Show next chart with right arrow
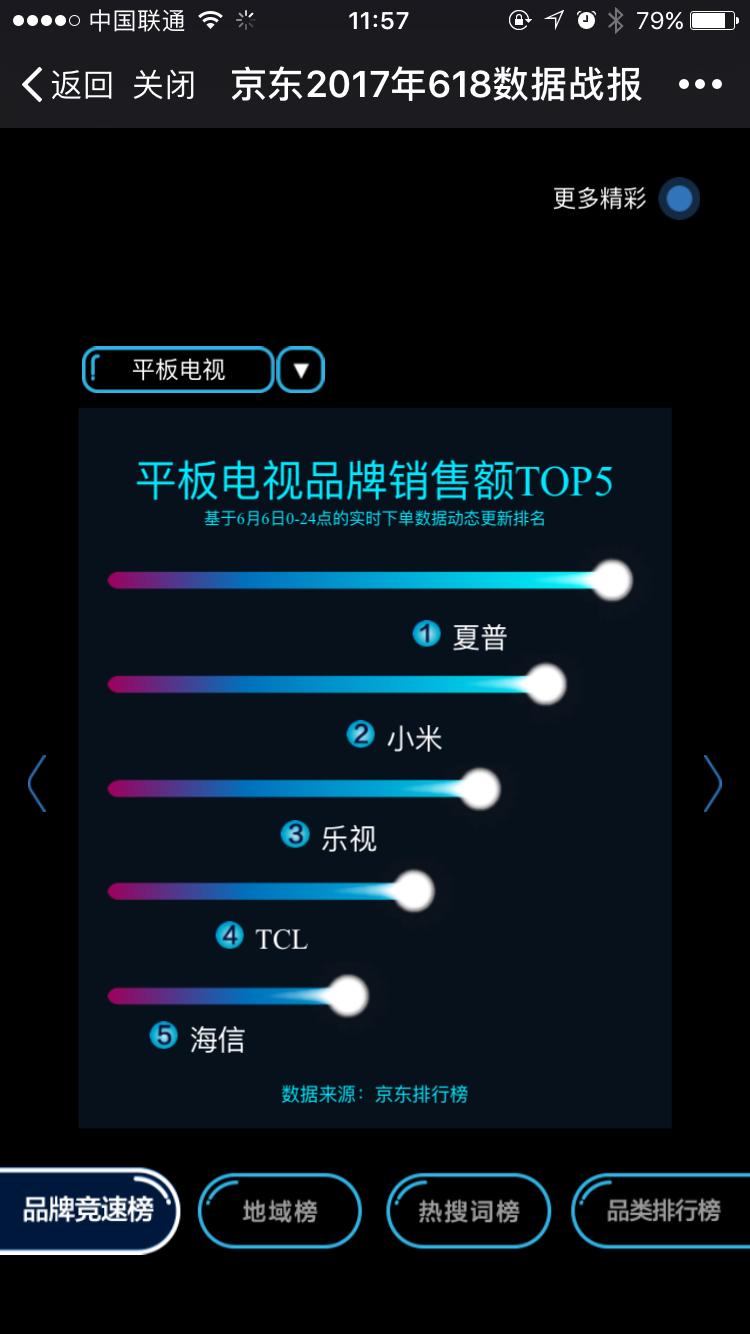750x1334 pixels. [x=712, y=783]
